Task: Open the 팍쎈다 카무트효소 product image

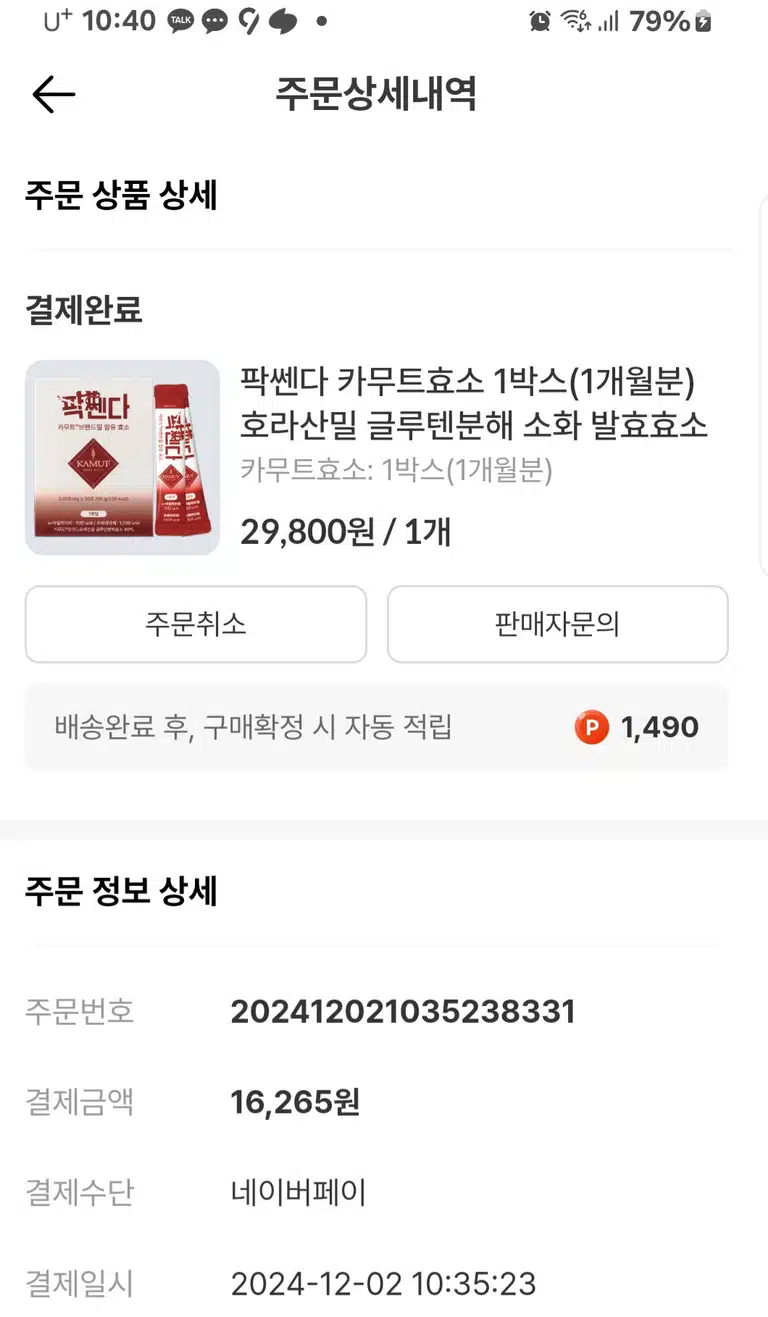Action: pos(122,457)
